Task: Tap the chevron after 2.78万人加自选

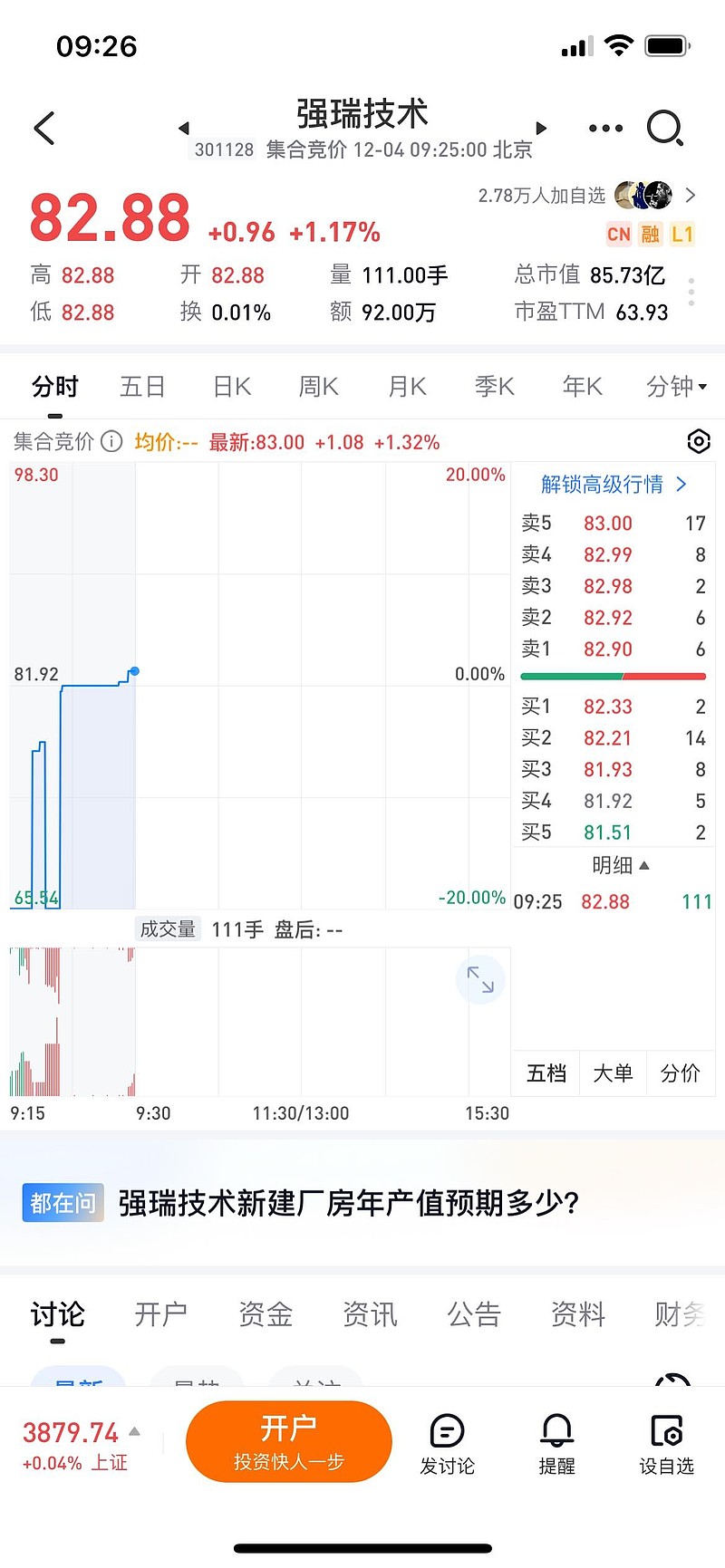Action: click(x=691, y=195)
